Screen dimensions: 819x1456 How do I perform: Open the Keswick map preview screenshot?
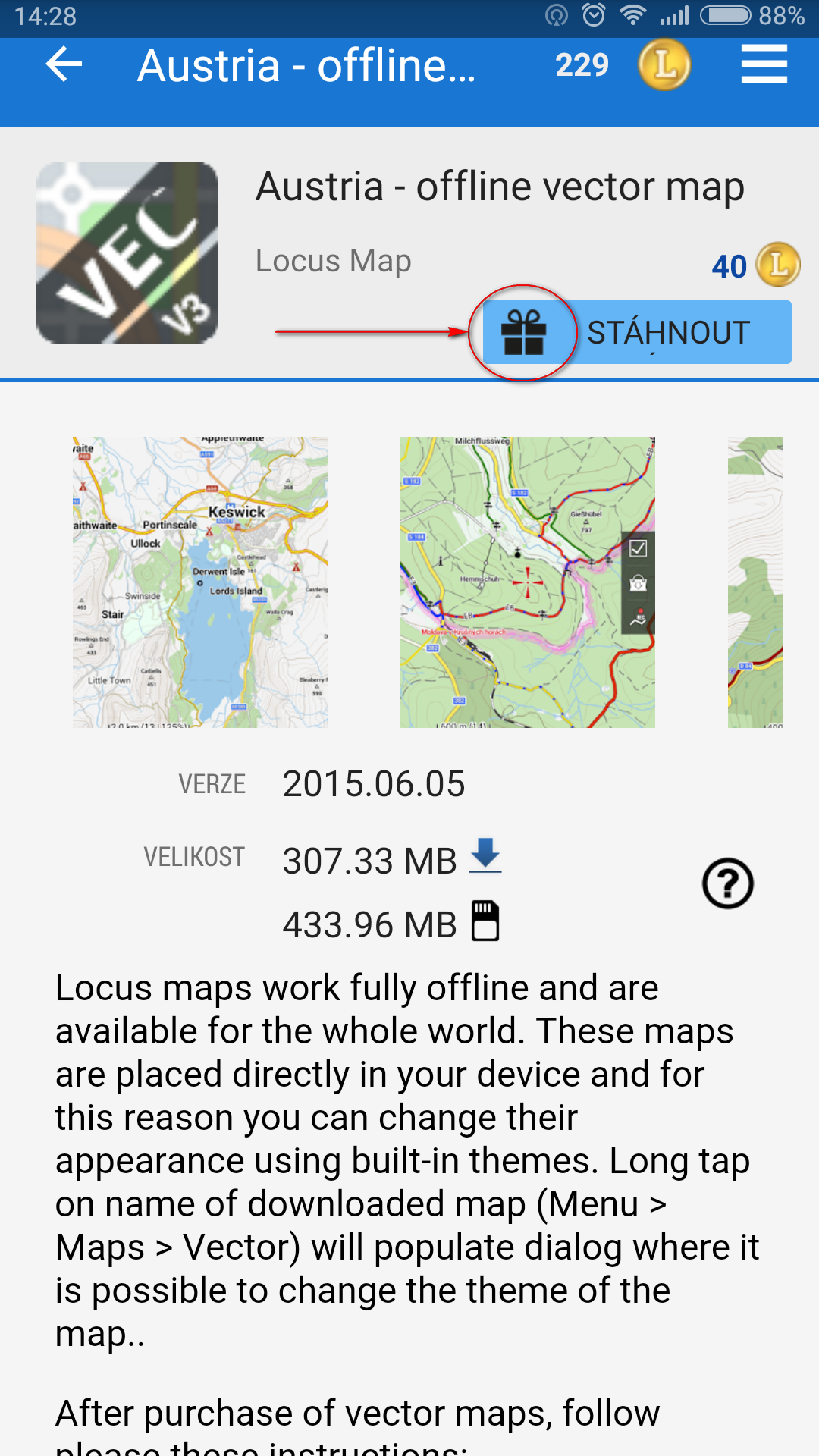200,582
